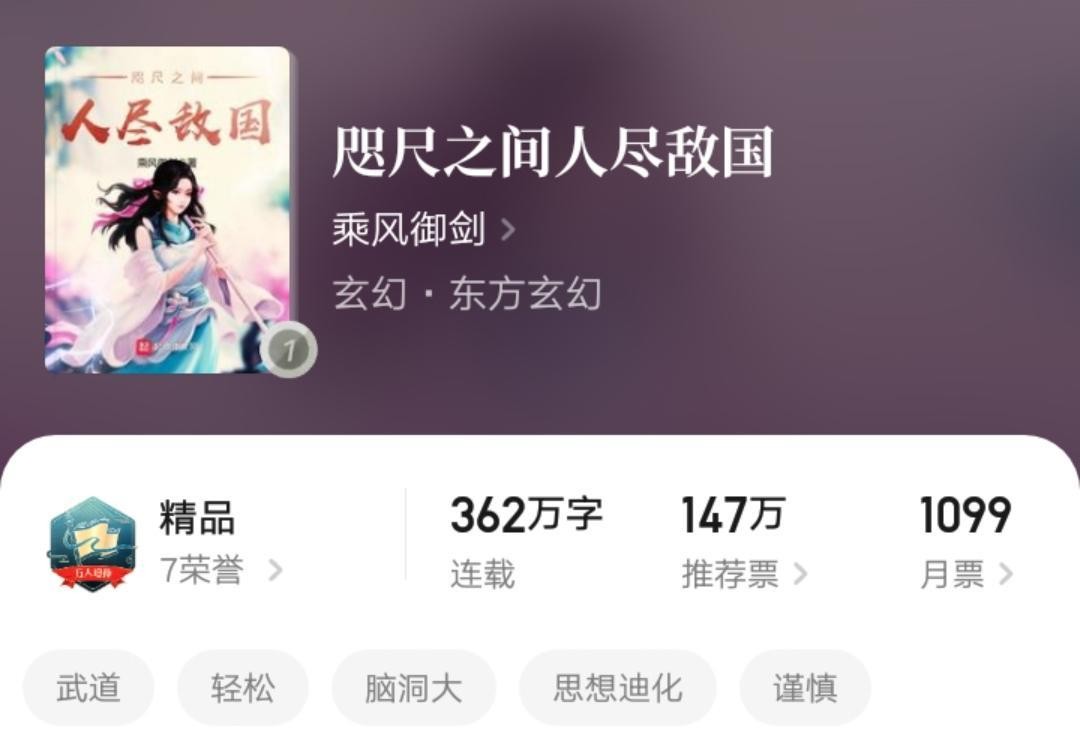Select the 轻松 tag
Viewport: 1080px width, 742px height.
[x=243, y=688]
